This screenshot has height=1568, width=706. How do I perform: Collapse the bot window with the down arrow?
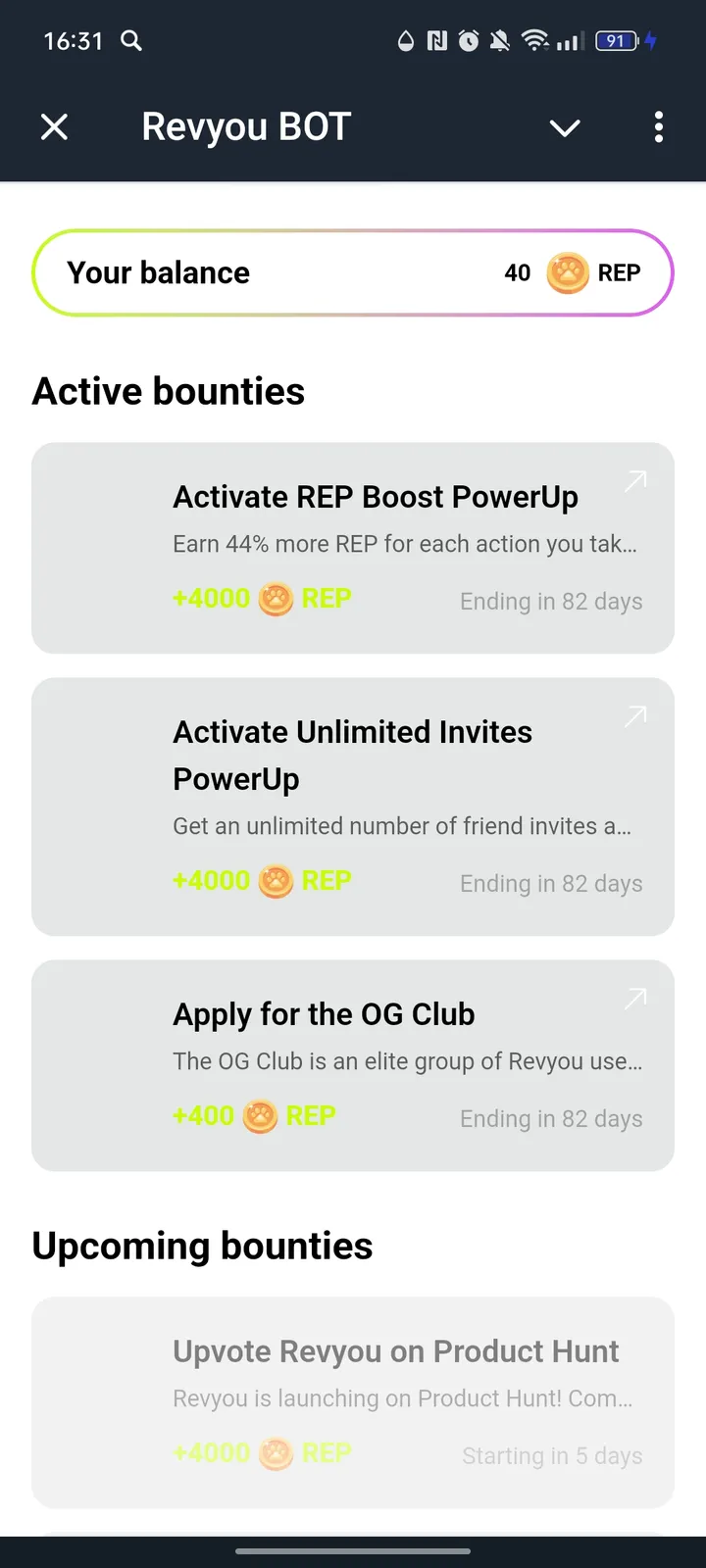[565, 128]
